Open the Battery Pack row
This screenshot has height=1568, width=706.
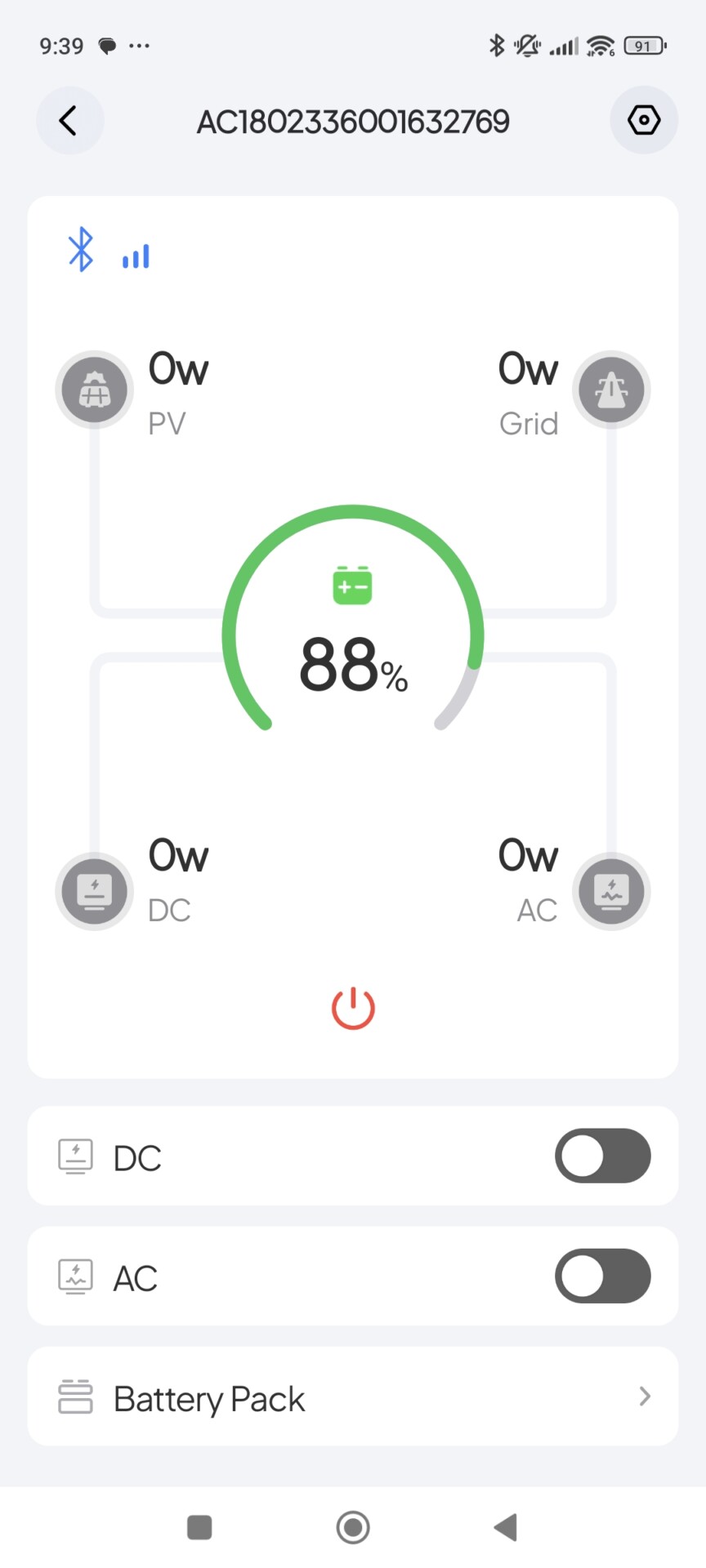point(353,1397)
